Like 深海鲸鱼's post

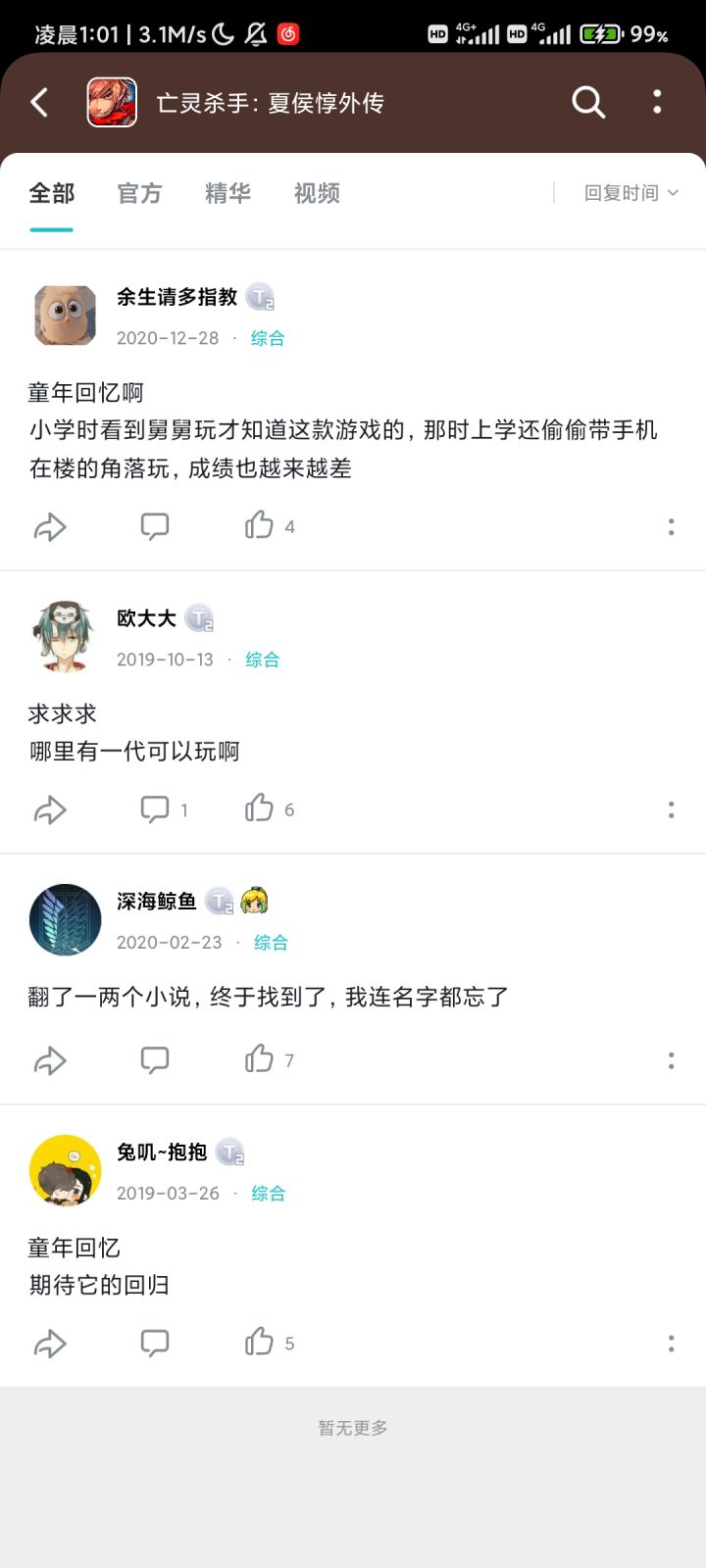tap(260, 1059)
